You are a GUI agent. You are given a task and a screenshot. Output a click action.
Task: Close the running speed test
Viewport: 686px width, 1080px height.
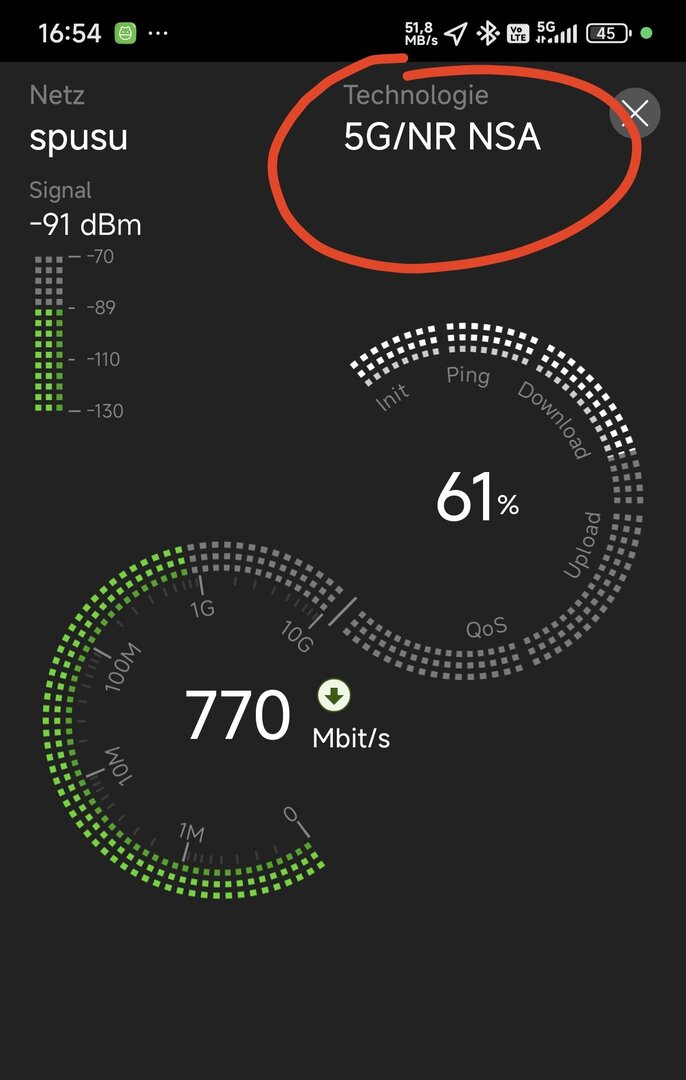pos(635,113)
